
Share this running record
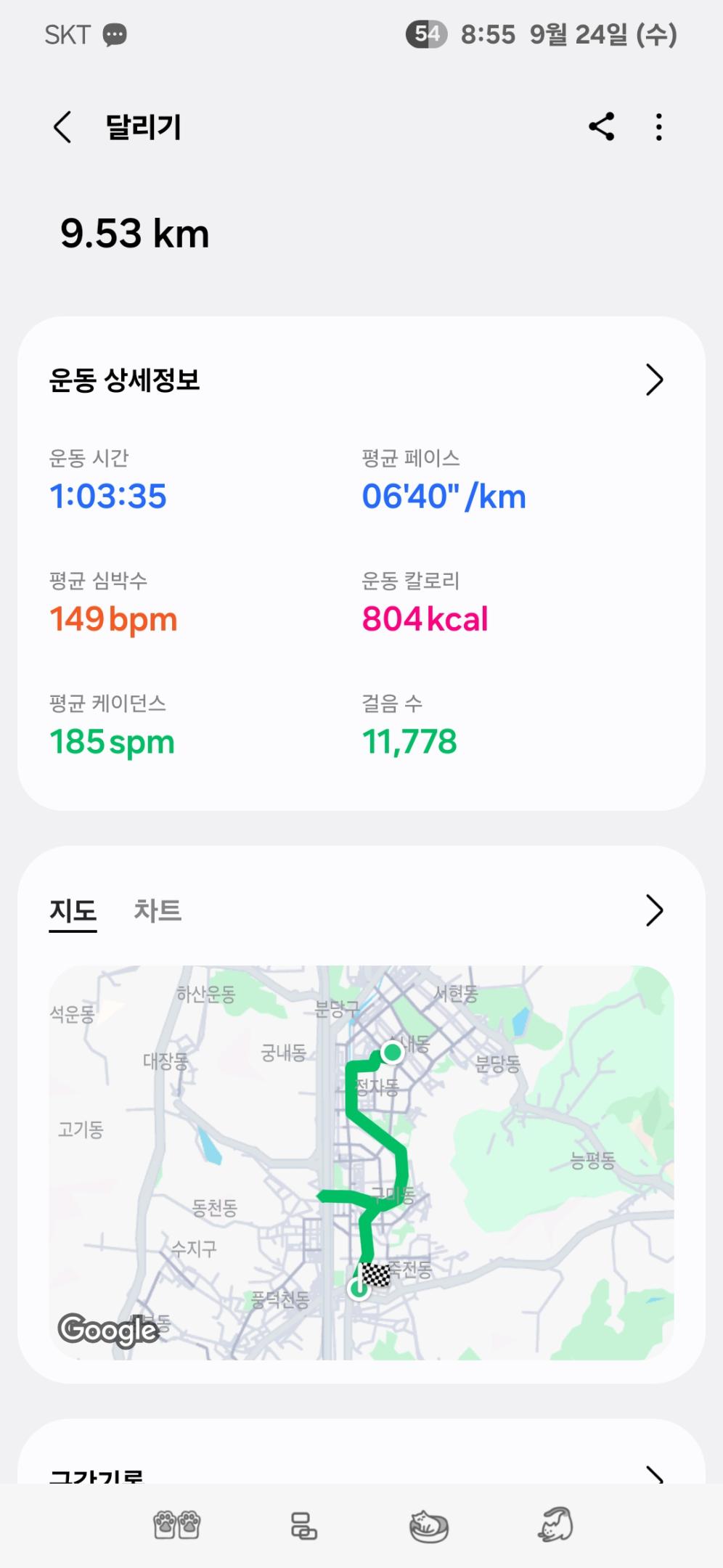[601, 127]
